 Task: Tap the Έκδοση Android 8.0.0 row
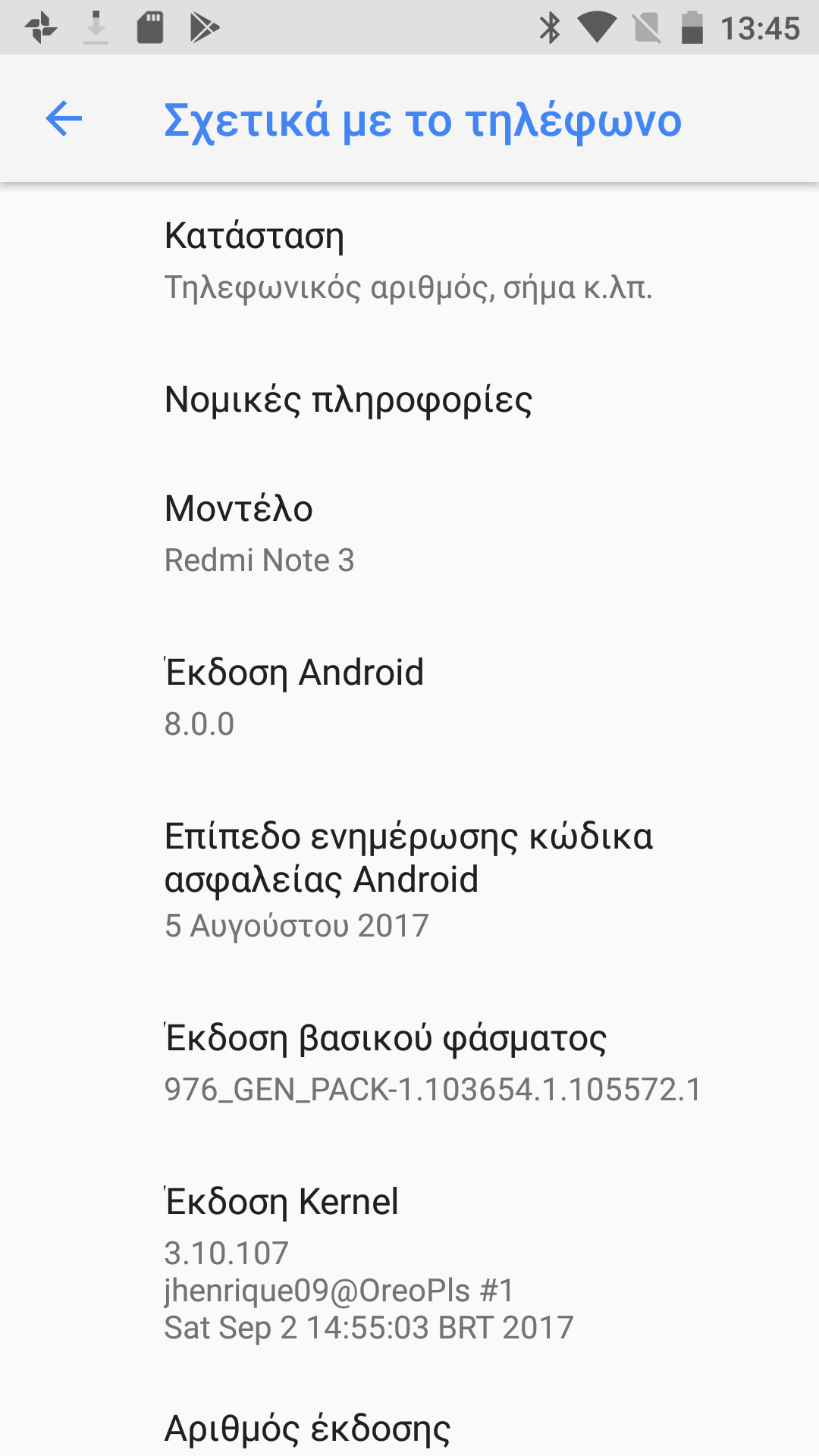409,697
